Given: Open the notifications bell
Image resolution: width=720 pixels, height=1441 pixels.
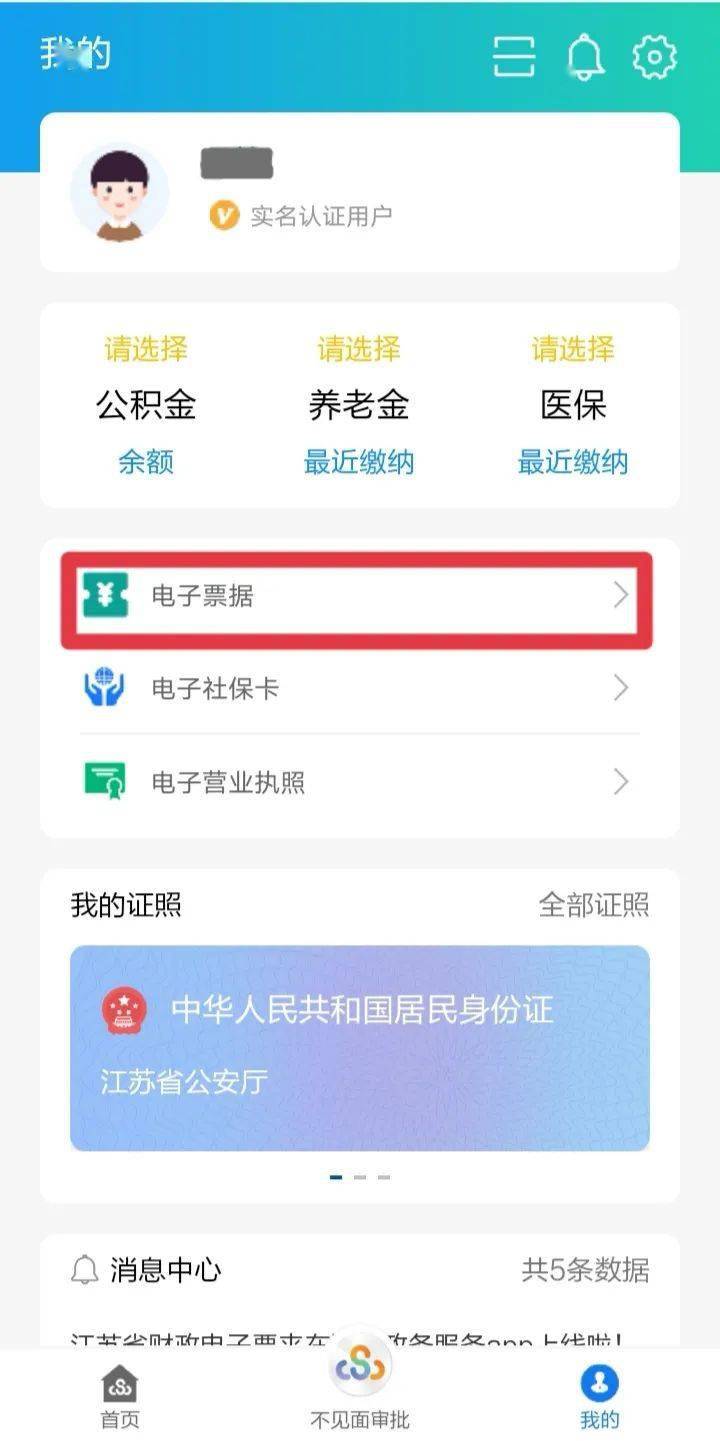Looking at the screenshot, I should click(x=586, y=57).
